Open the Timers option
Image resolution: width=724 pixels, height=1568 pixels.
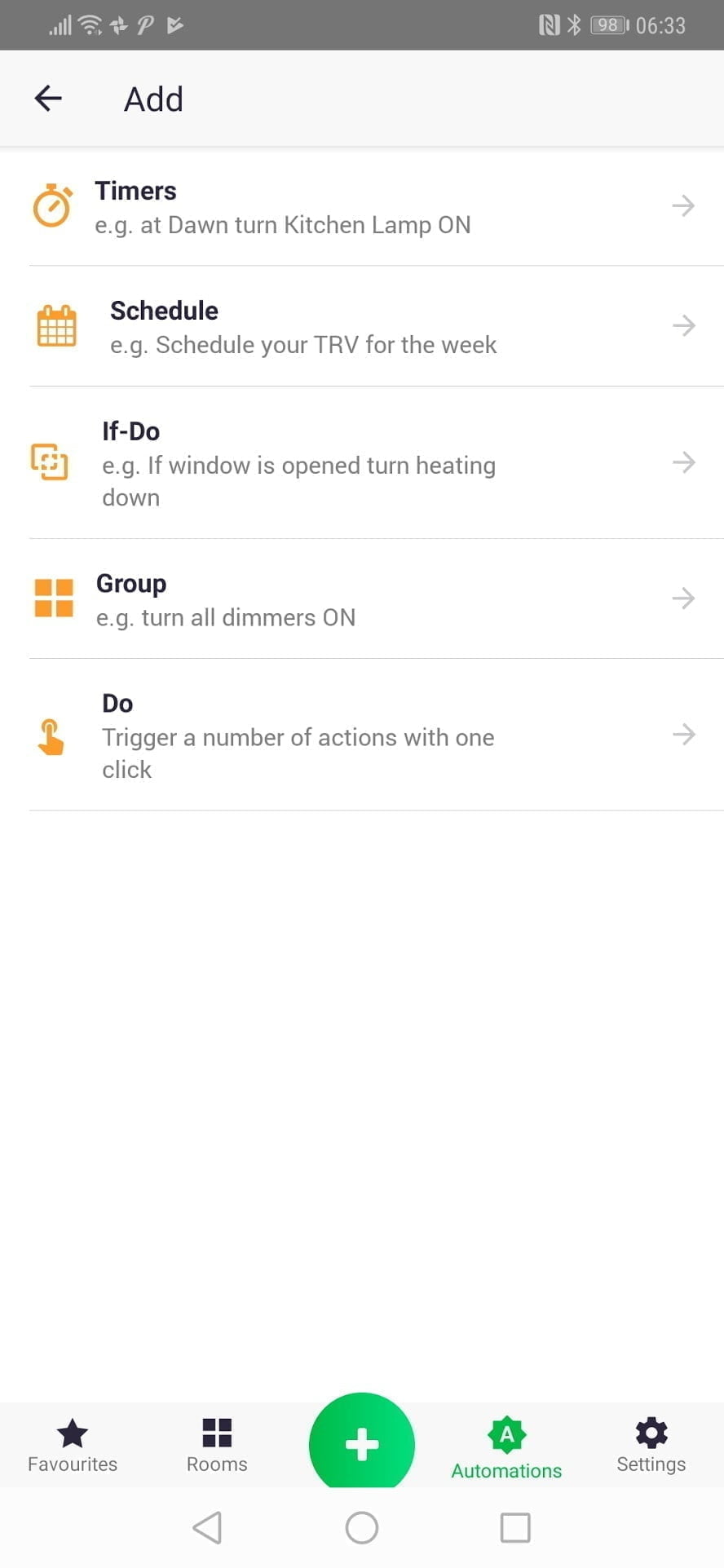click(362, 207)
